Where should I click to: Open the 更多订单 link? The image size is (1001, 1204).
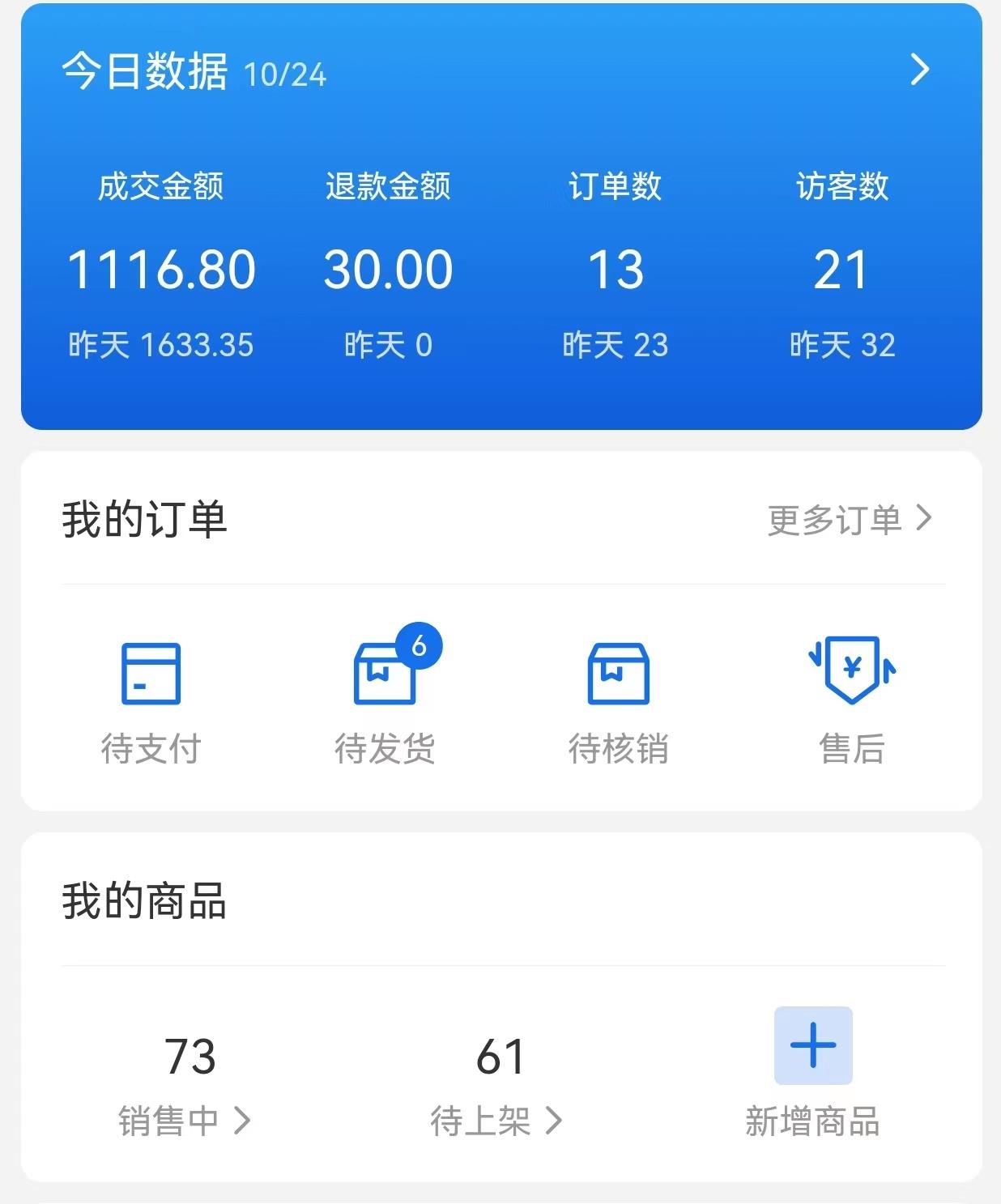[849, 519]
